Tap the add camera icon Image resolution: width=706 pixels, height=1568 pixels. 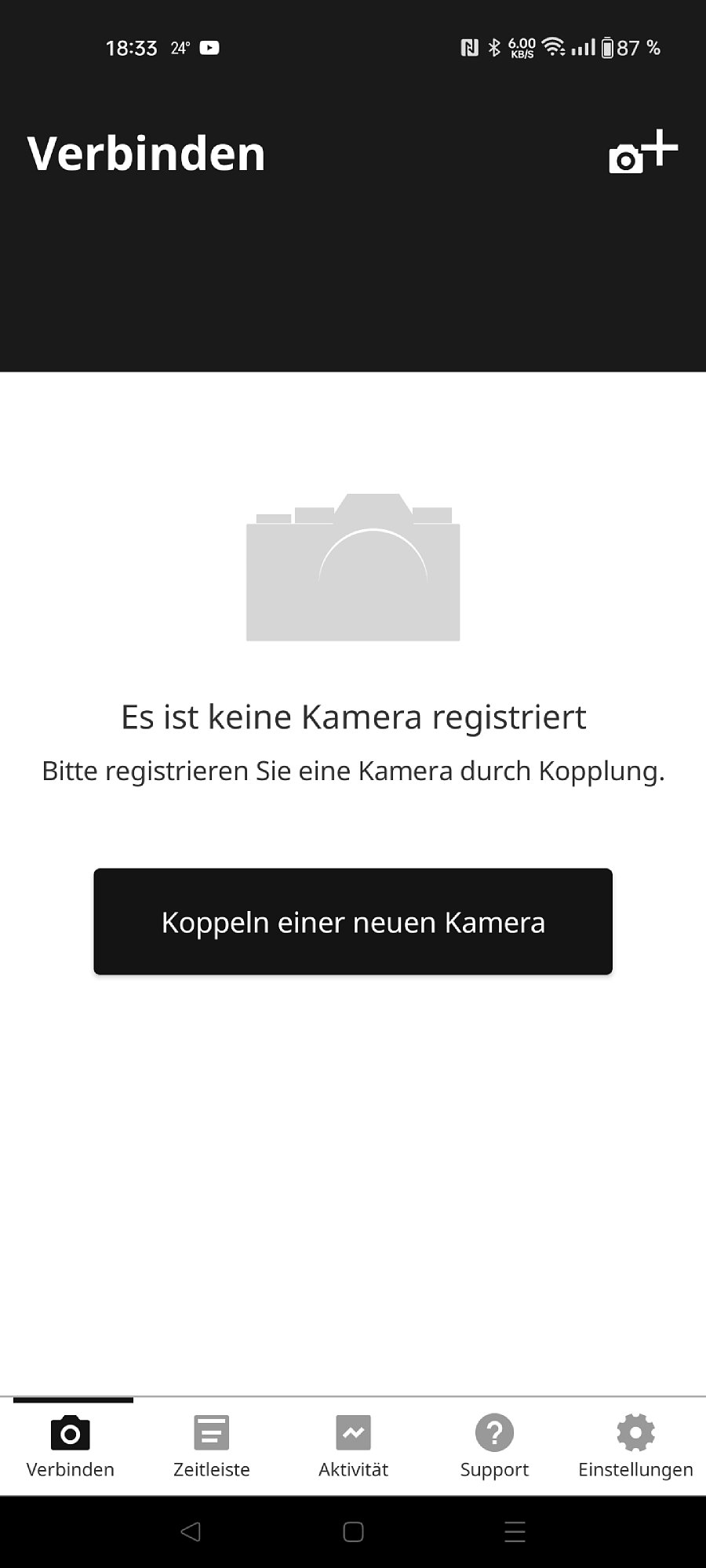tap(643, 152)
